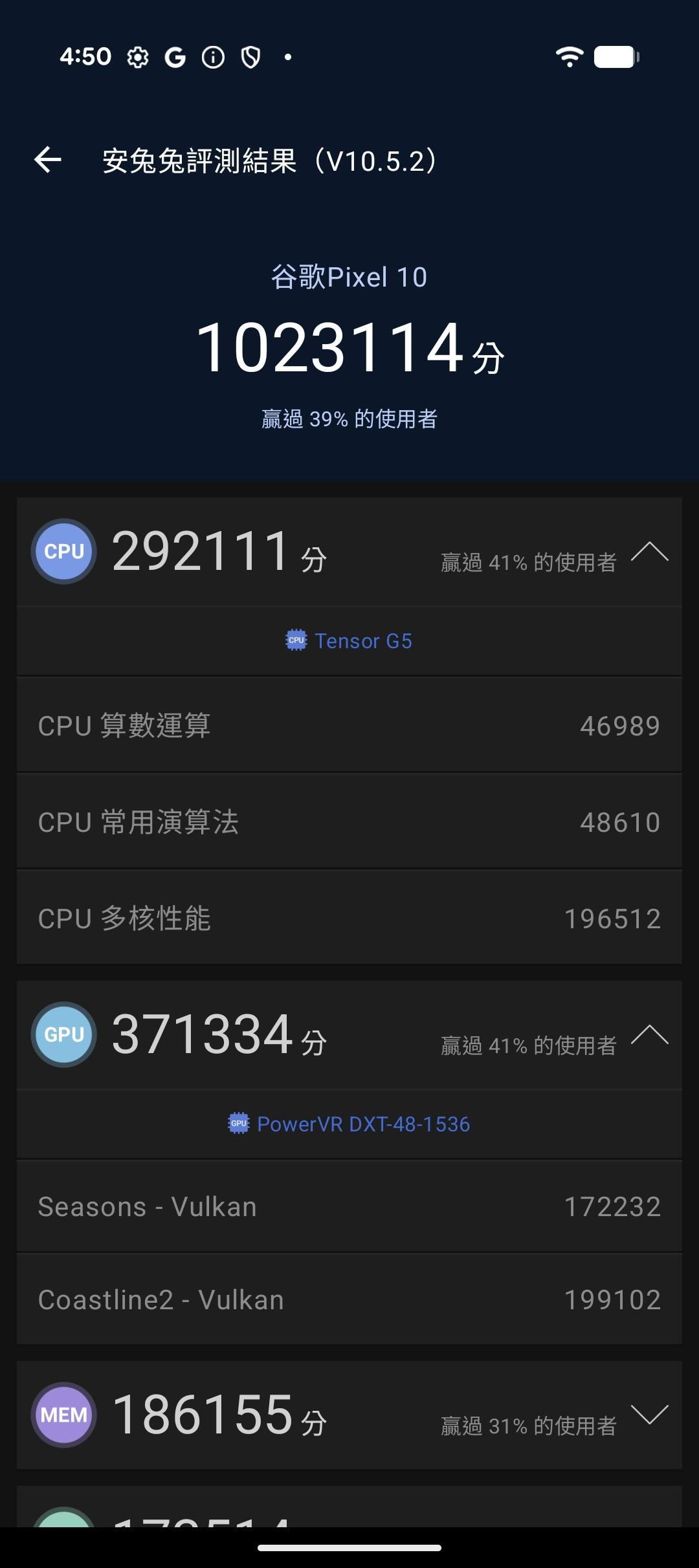Screen dimensions: 699x1568
Task: Collapse the CPU score section
Action: pos(649,552)
